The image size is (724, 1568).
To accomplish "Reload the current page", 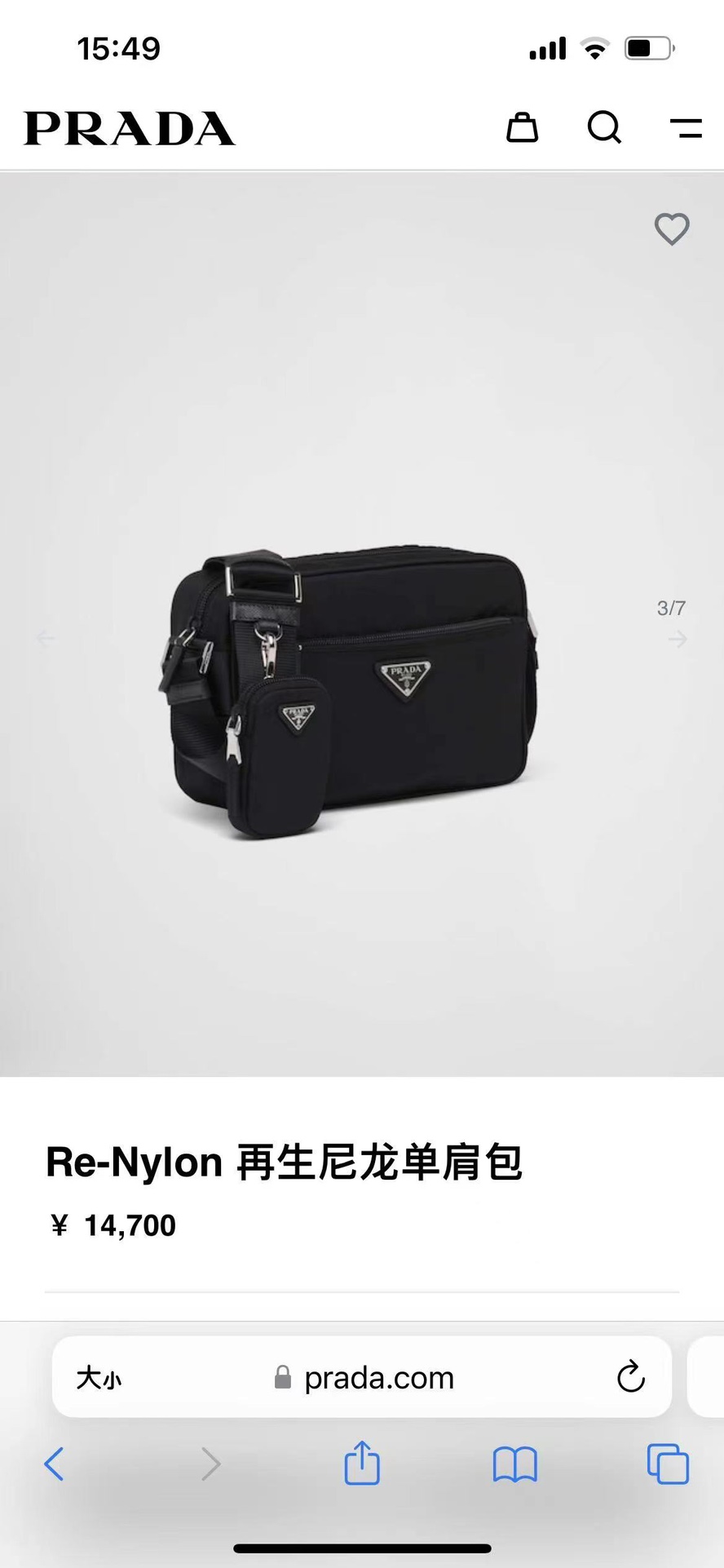I will (x=631, y=1378).
